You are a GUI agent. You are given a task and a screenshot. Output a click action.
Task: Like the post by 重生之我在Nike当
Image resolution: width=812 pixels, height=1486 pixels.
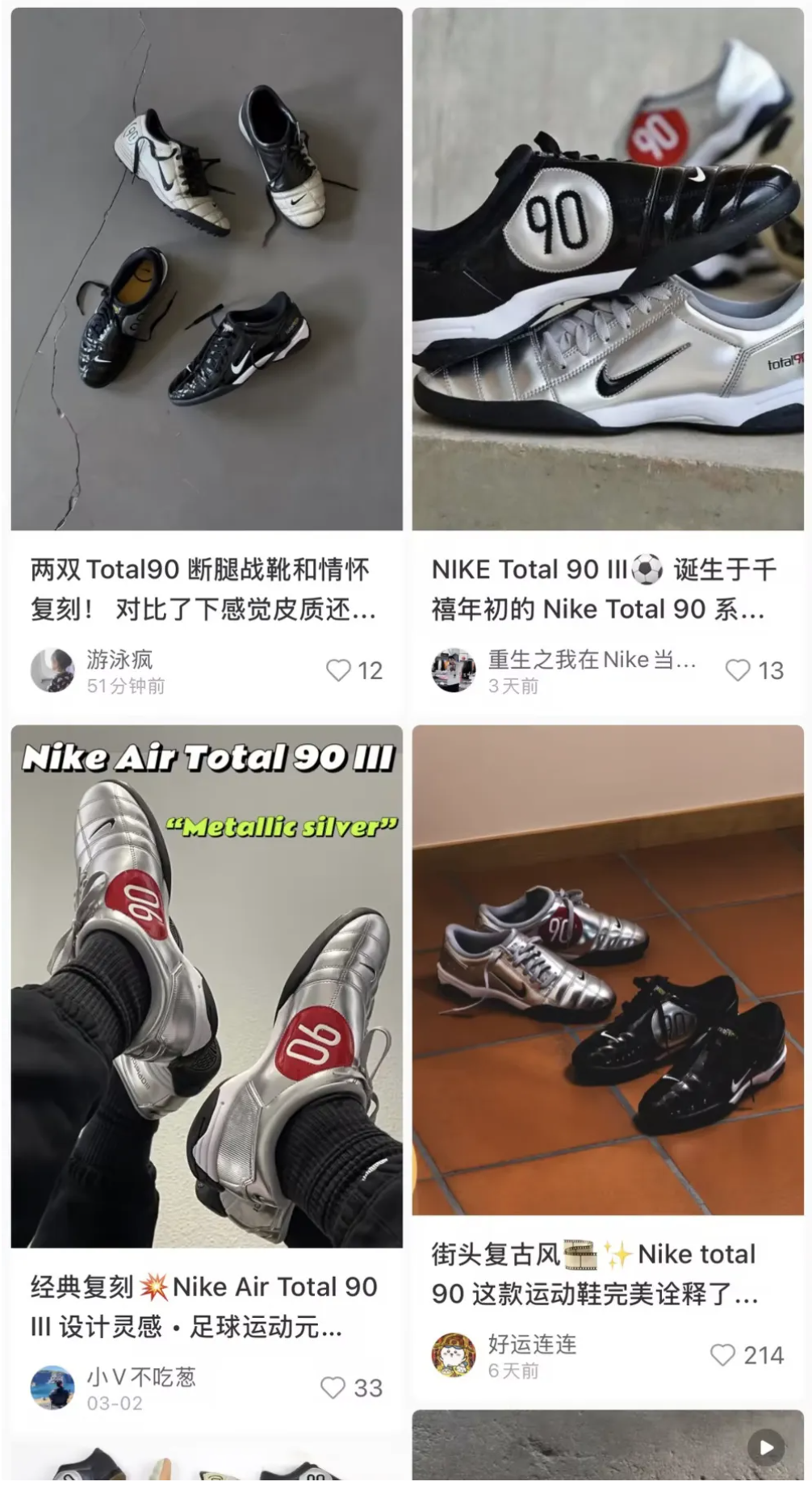click(738, 670)
